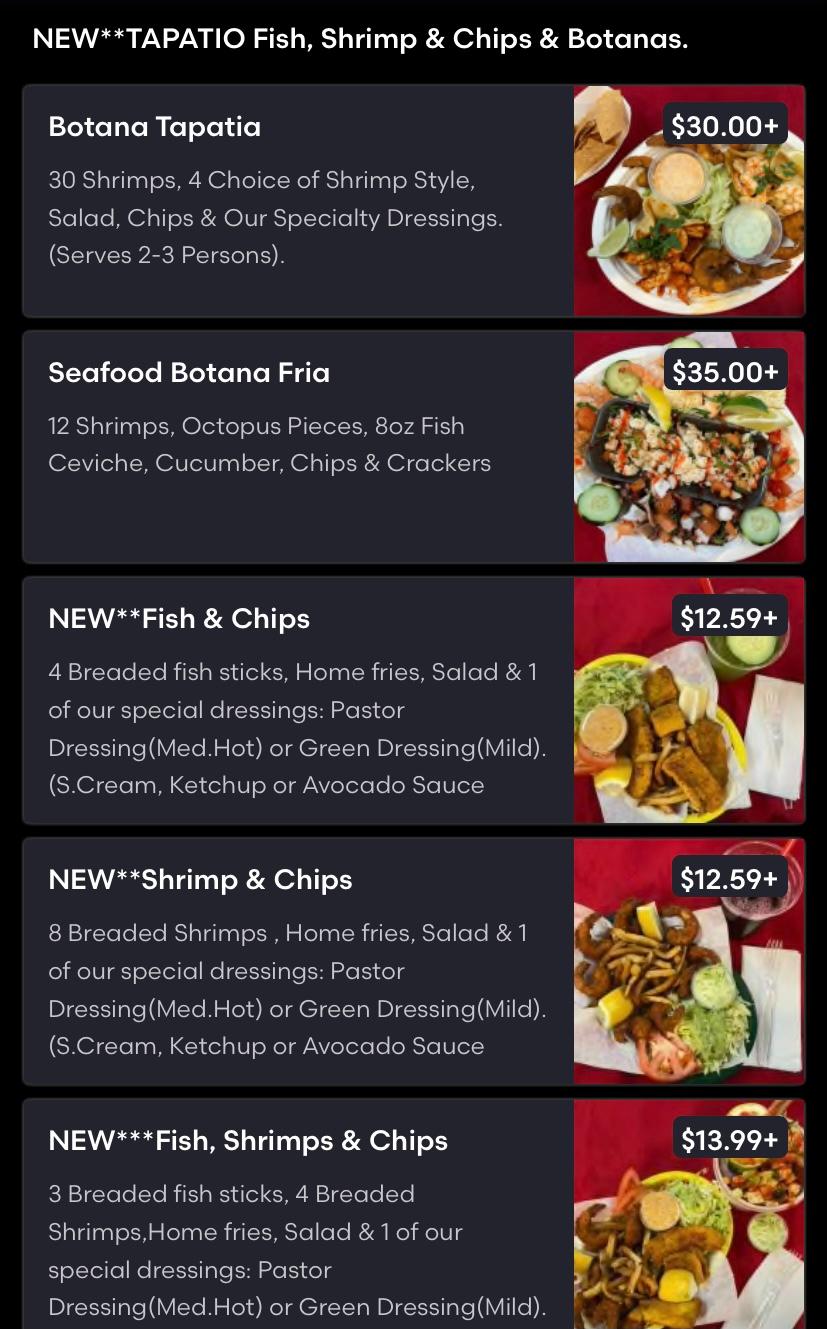
Task: View the NEW**Fish & Chips item
Action: [x=300, y=700]
